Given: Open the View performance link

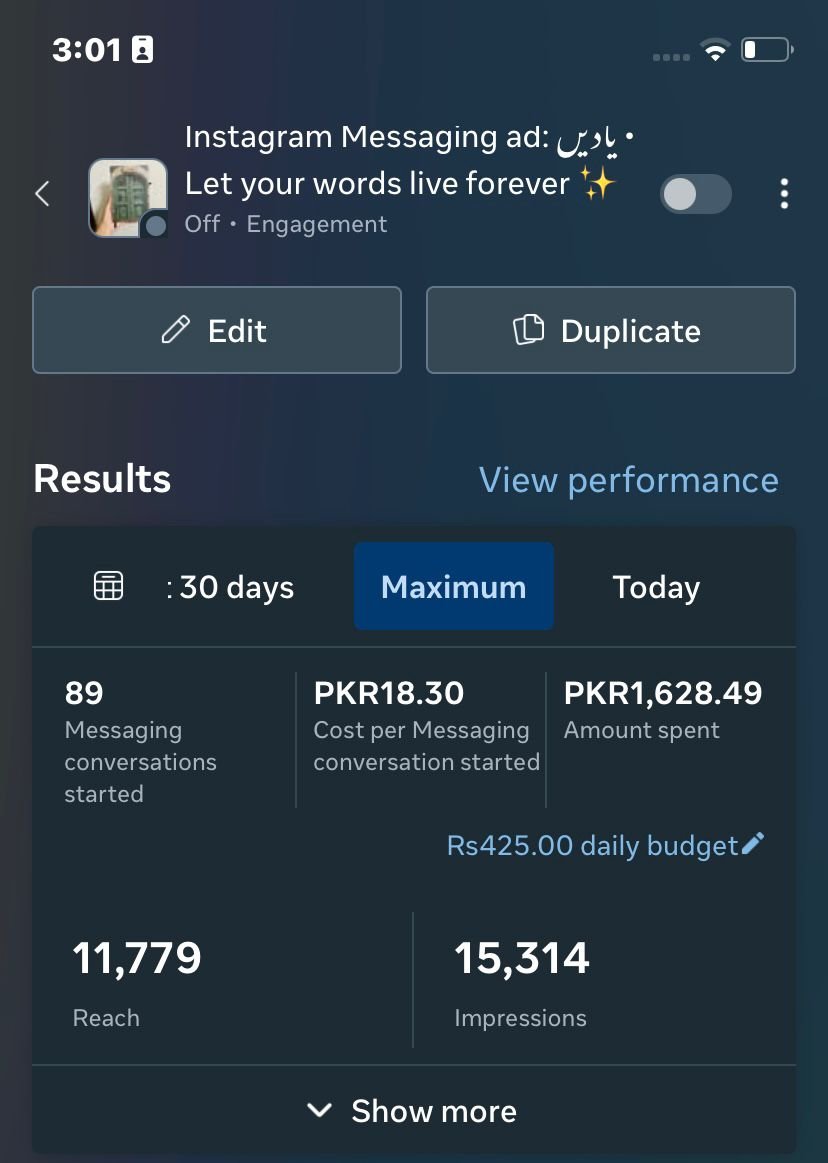Looking at the screenshot, I should (628, 480).
